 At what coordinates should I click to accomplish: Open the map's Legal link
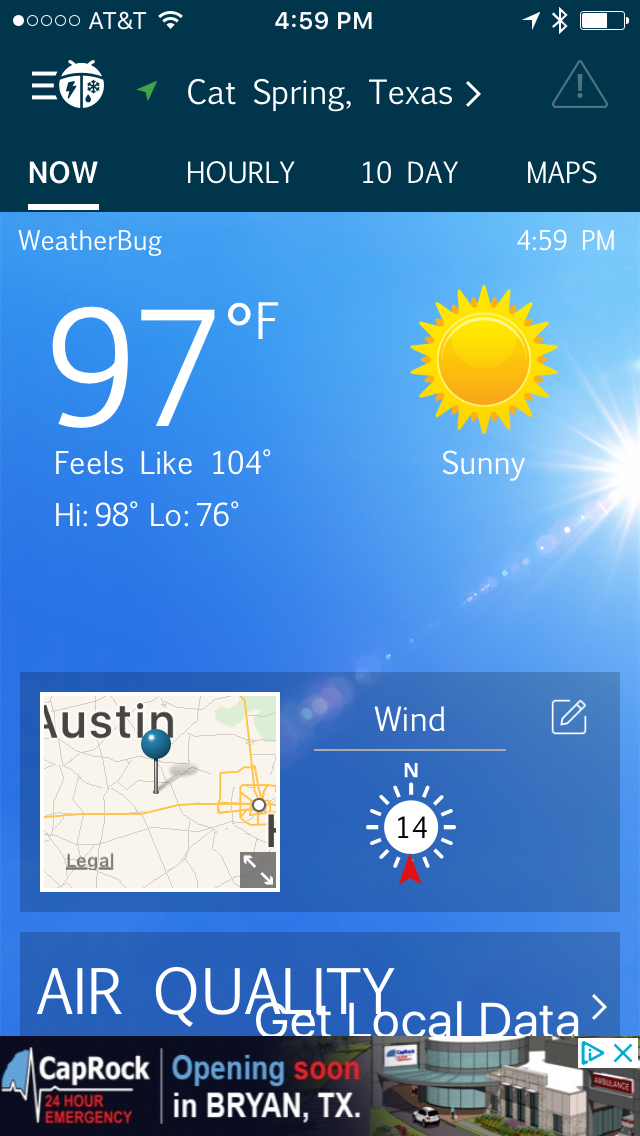90,861
